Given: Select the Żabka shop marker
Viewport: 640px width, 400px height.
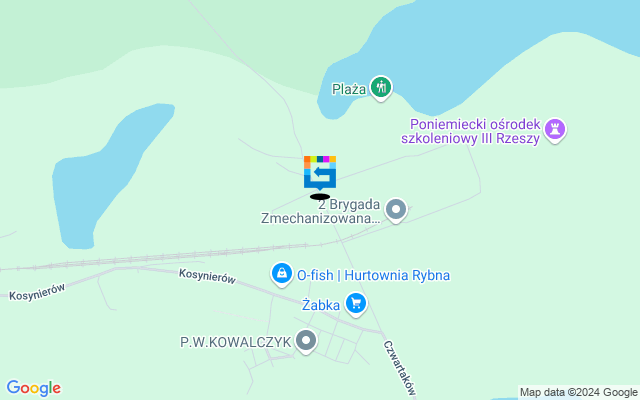Looking at the screenshot, I should pos(355,303).
